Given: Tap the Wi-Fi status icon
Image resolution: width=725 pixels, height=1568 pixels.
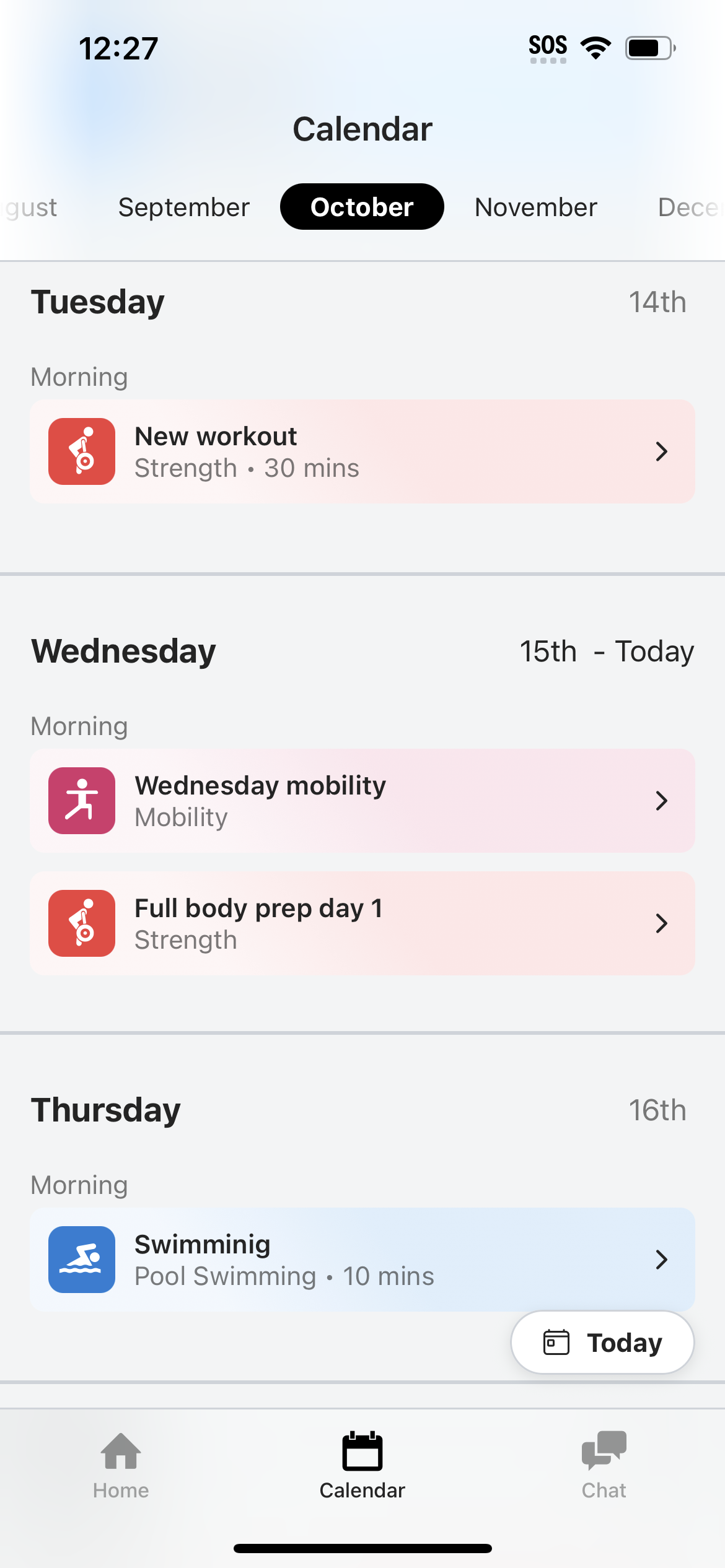Looking at the screenshot, I should click(594, 45).
